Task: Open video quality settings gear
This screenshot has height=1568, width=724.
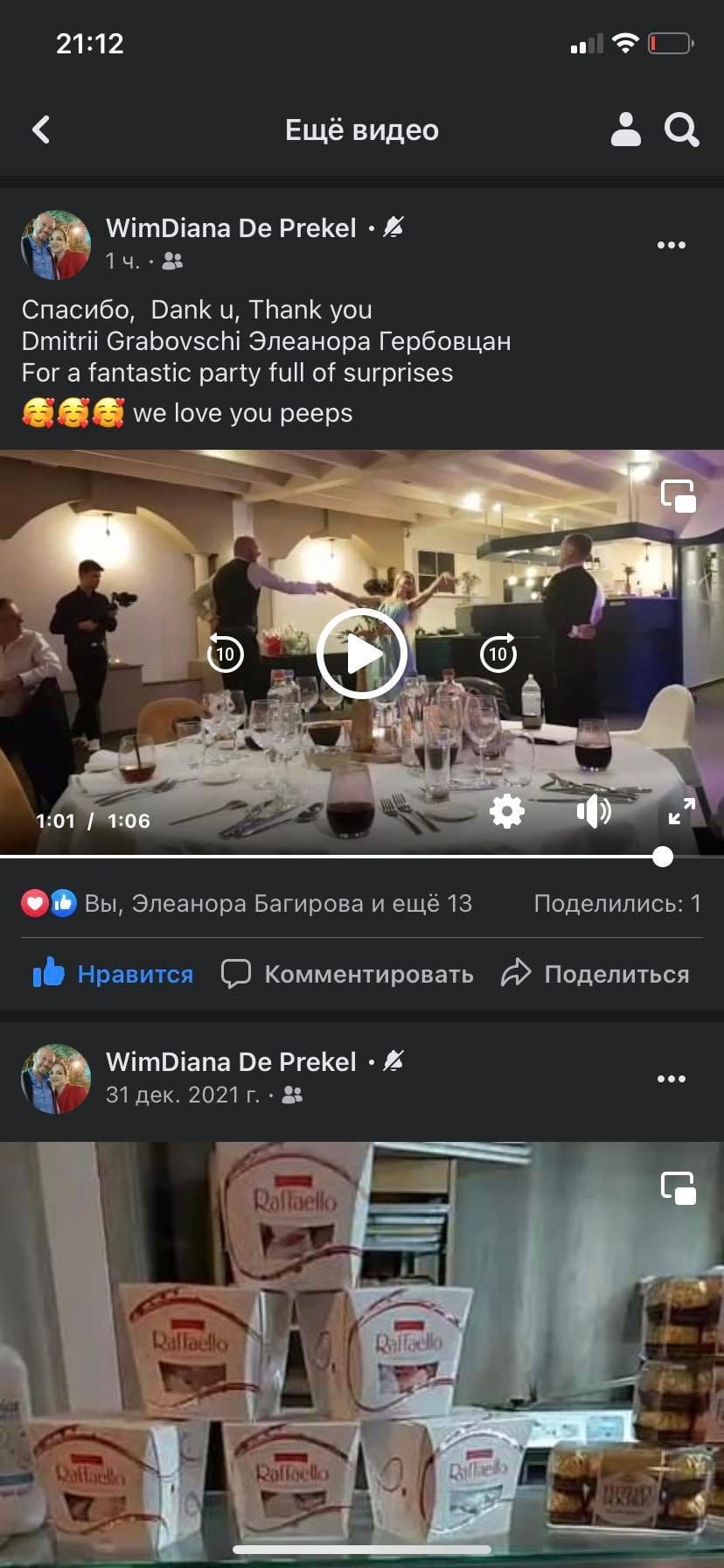Action: (506, 812)
